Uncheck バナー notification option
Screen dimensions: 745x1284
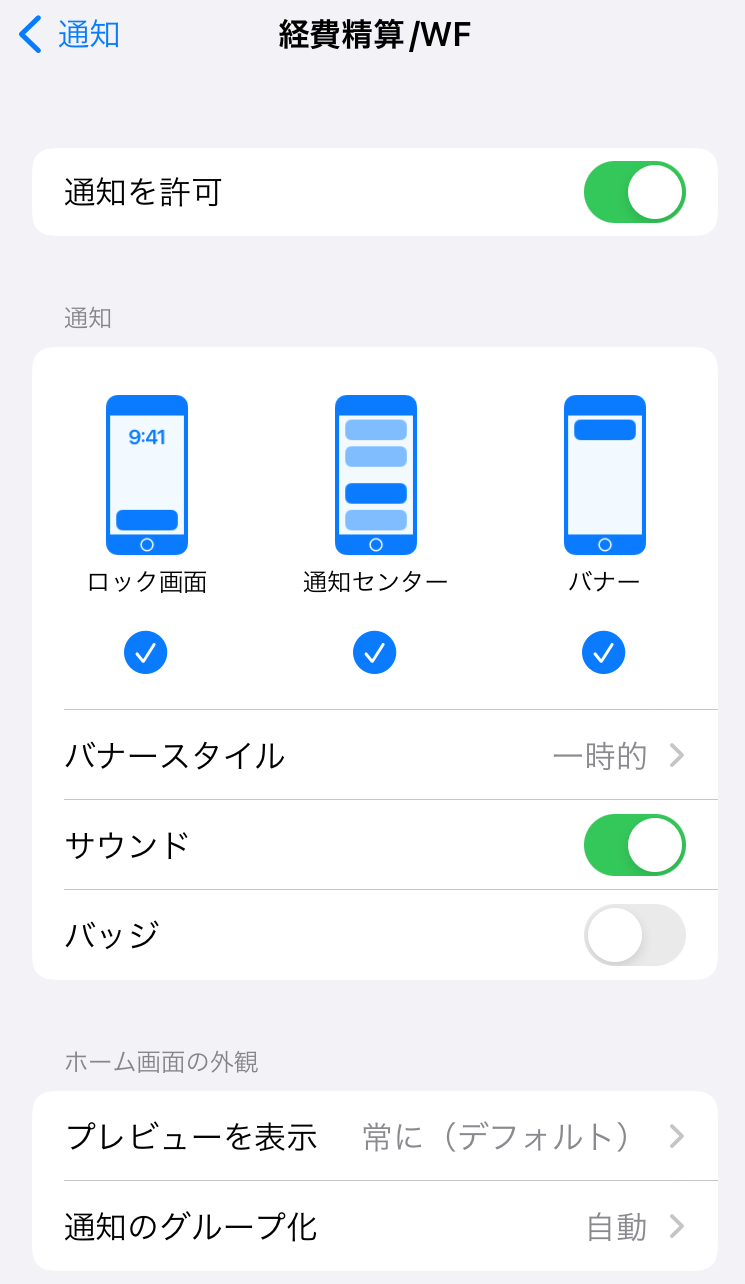[604, 653]
